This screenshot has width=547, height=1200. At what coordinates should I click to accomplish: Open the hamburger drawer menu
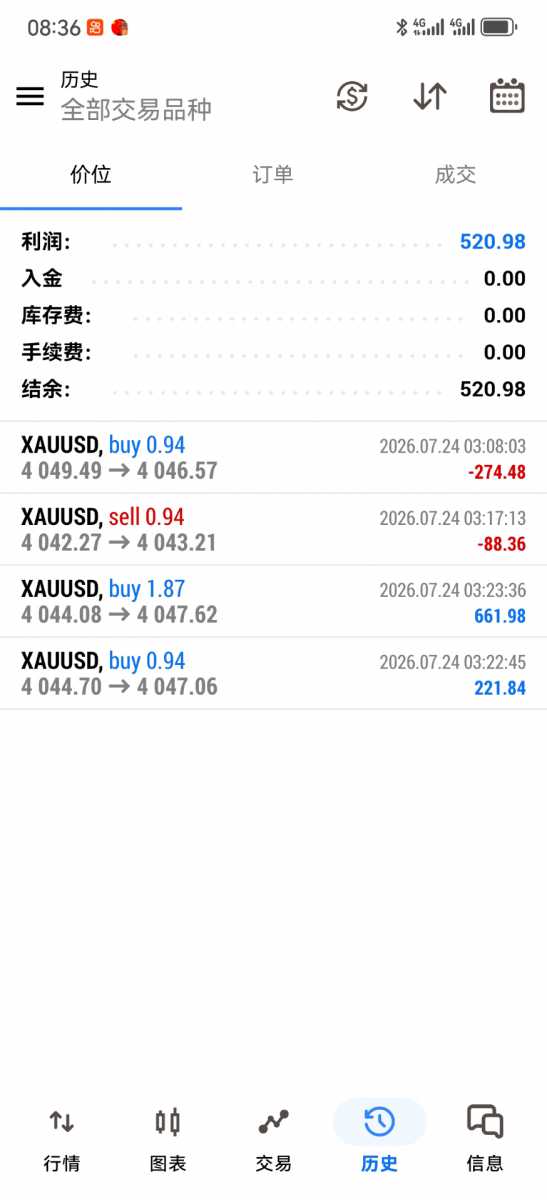30,96
